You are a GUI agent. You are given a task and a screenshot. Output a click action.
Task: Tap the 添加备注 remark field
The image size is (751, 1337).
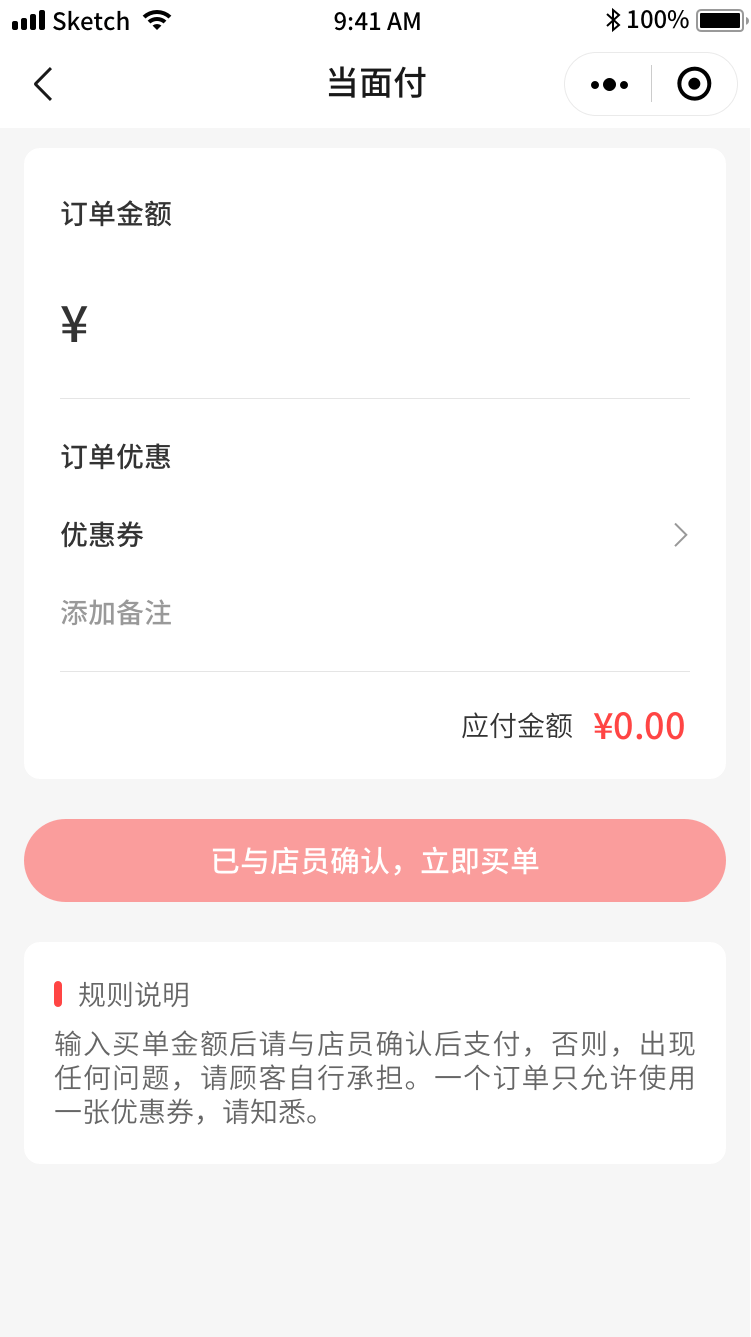pyautogui.click(x=375, y=612)
